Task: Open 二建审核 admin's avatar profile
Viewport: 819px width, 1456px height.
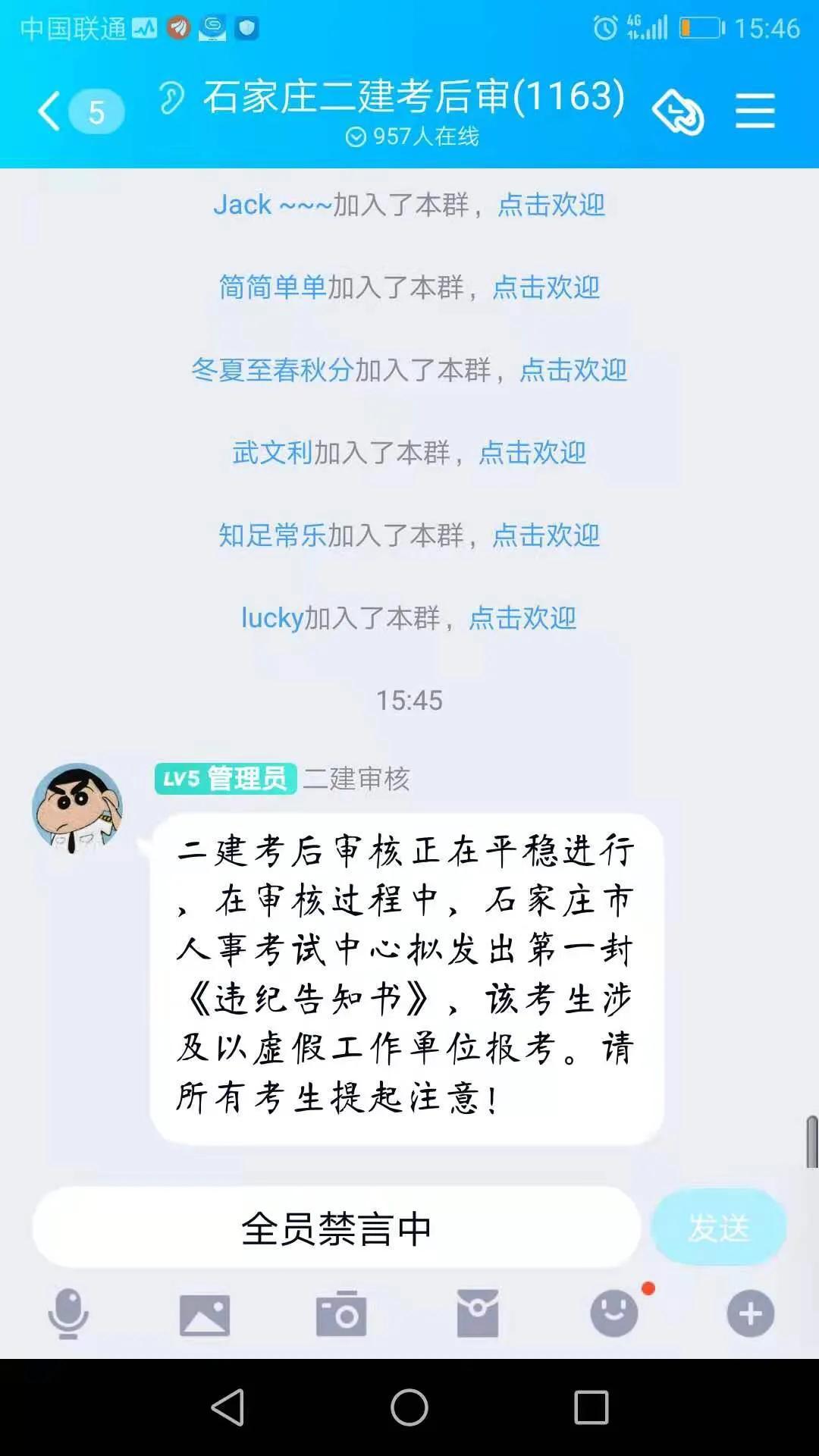Action: click(77, 808)
